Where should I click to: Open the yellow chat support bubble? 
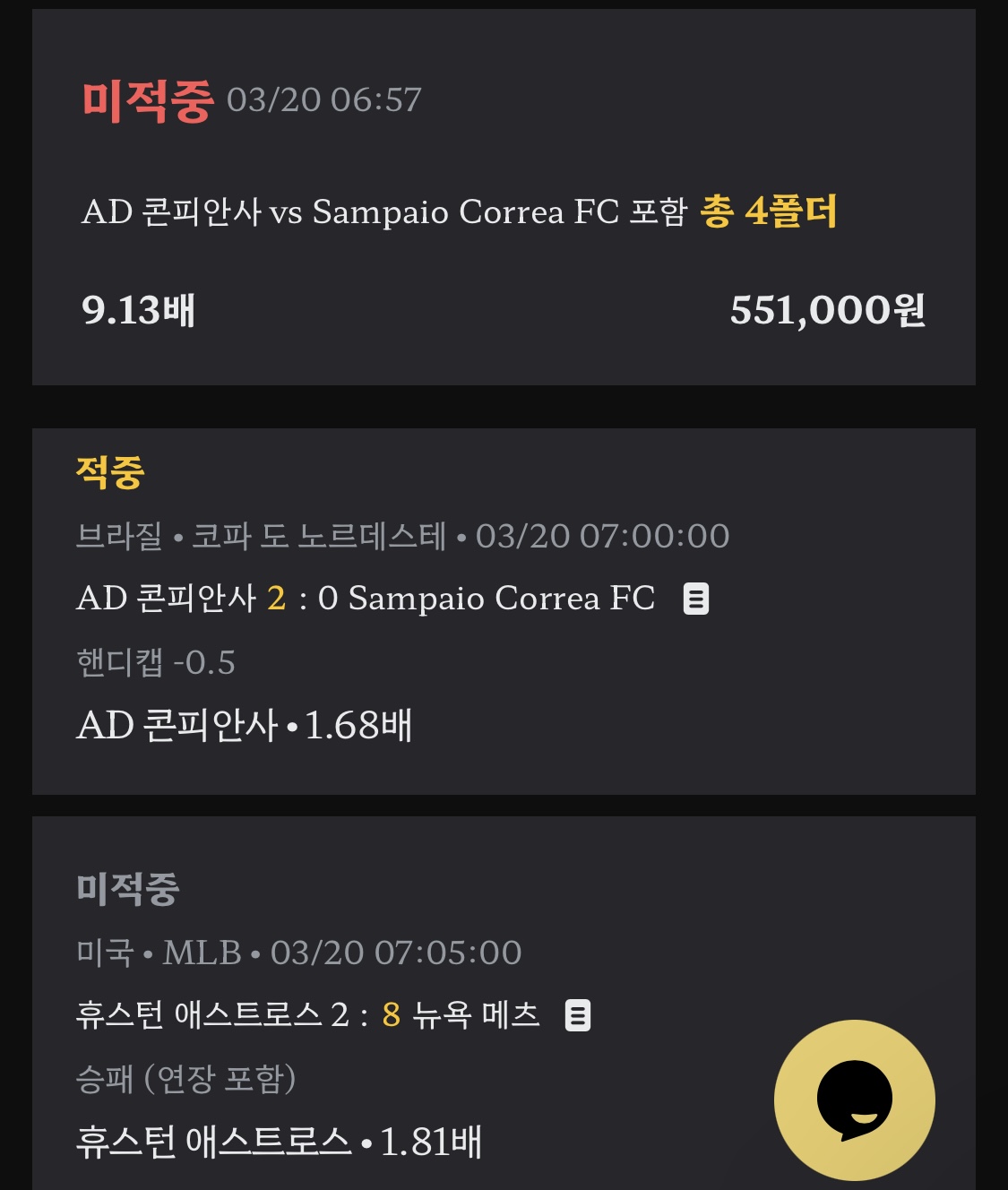pyautogui.click(x=854, y=1099)
